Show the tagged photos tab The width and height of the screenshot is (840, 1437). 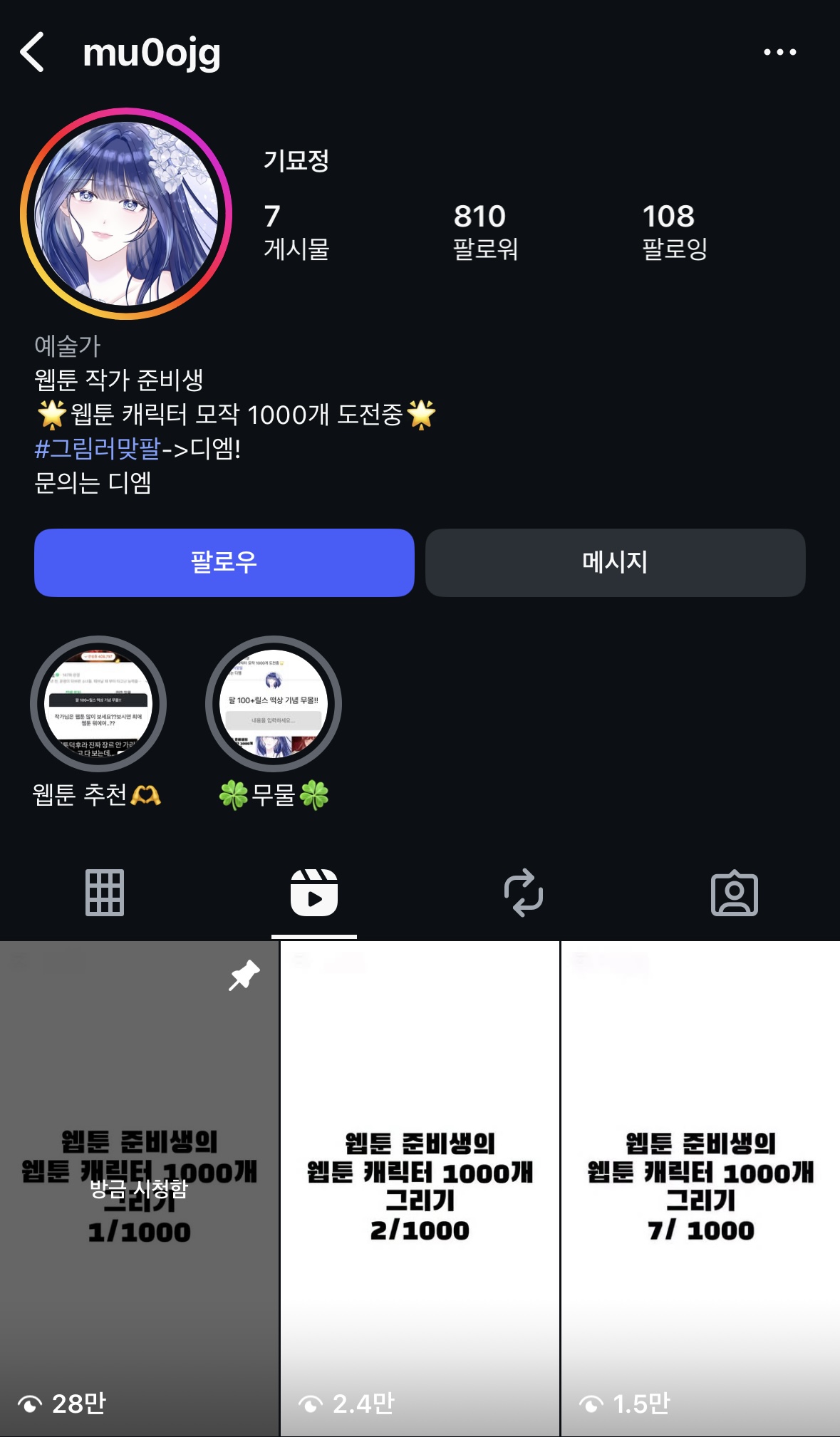click(x=734, y=892)
